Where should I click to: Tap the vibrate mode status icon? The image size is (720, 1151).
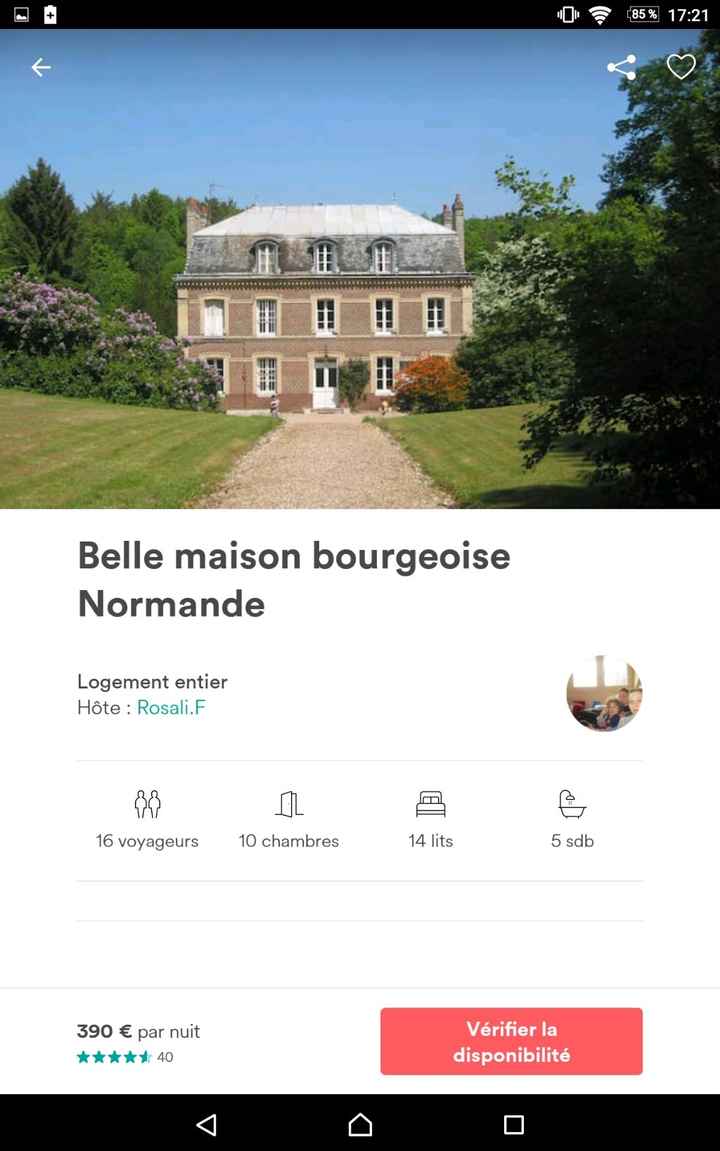pos(569,14)
